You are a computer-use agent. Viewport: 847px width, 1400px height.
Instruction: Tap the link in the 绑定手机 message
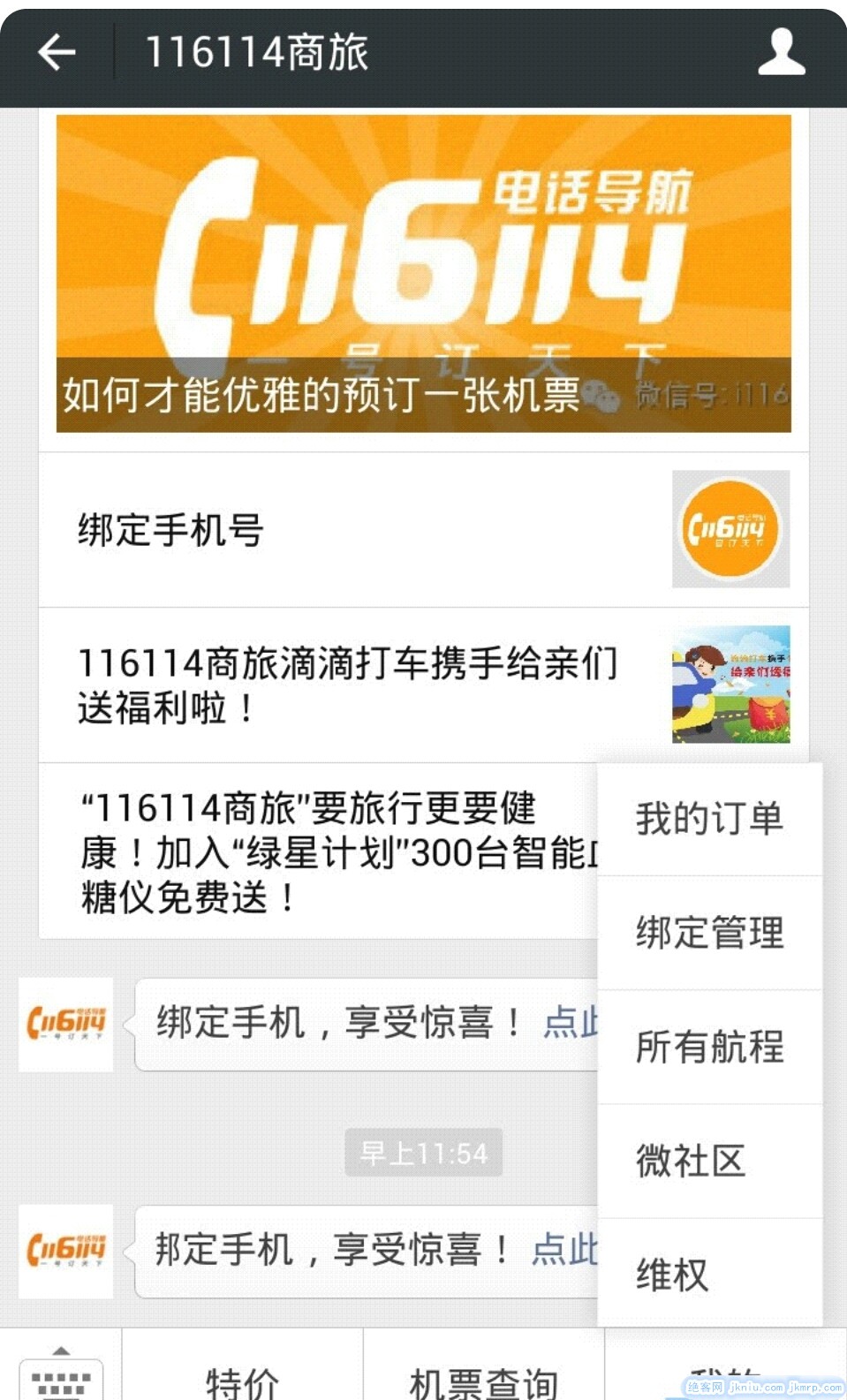(570, 1023)
